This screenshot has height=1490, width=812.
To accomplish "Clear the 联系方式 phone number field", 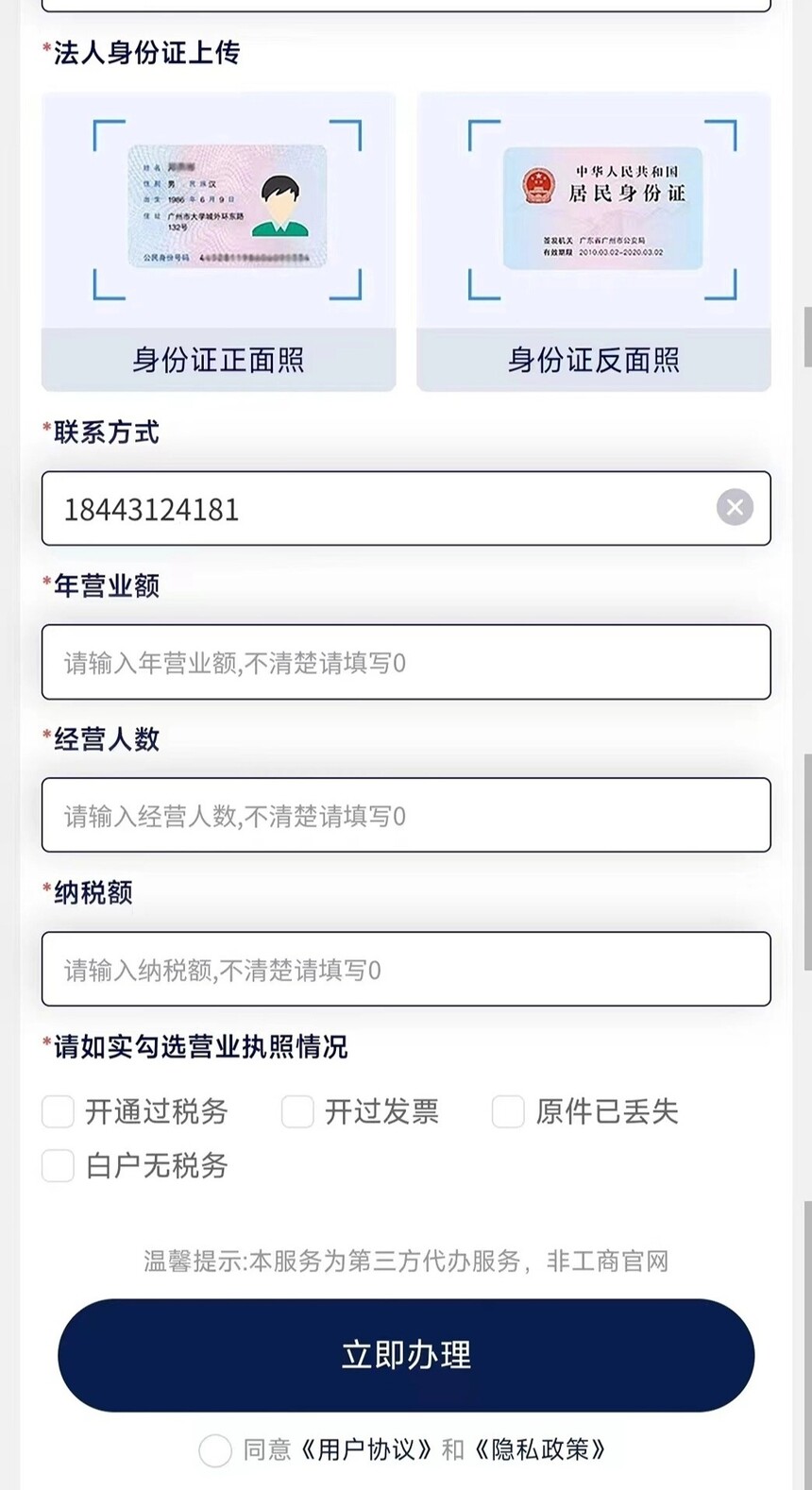I will click(x=735, y=508).
